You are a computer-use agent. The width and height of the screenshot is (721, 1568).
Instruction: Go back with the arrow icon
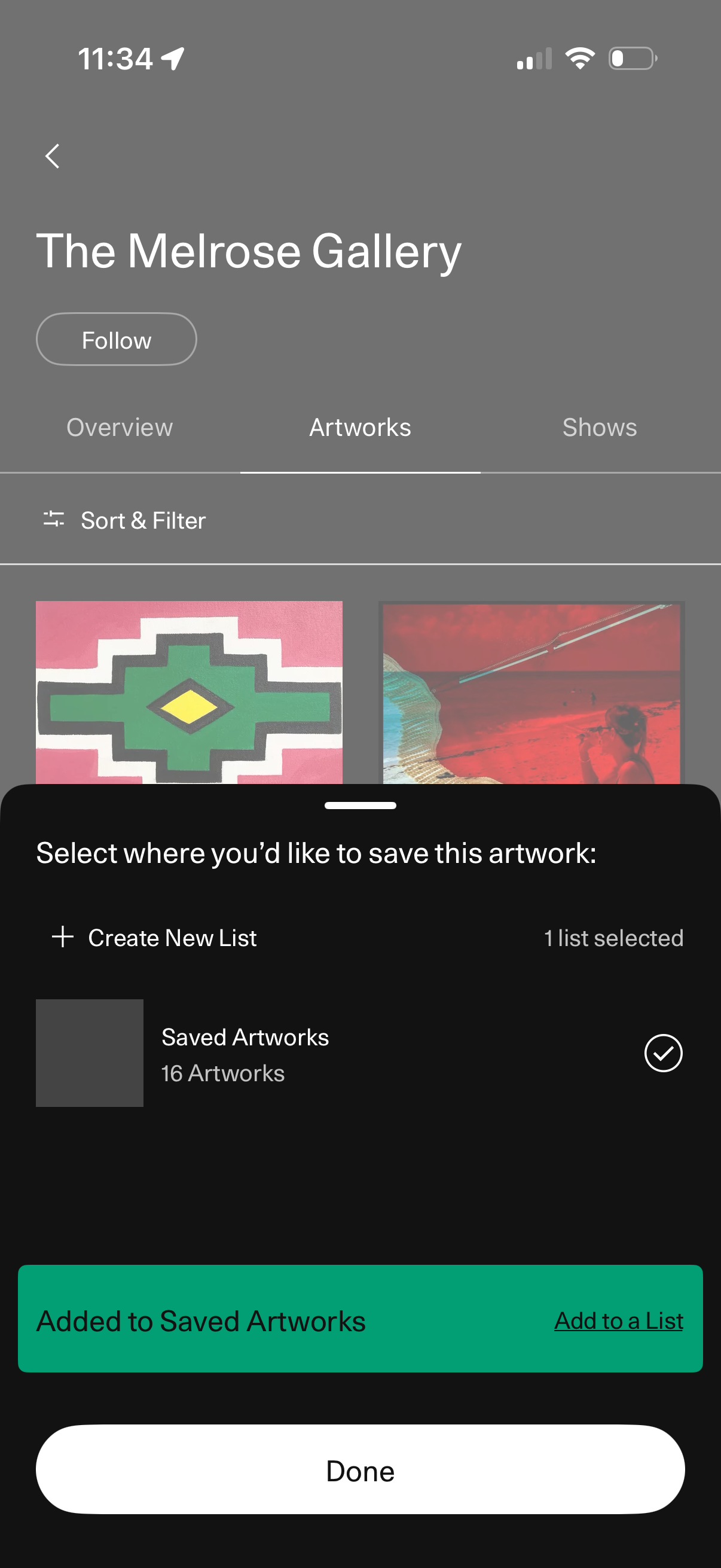tap(53, 157)
